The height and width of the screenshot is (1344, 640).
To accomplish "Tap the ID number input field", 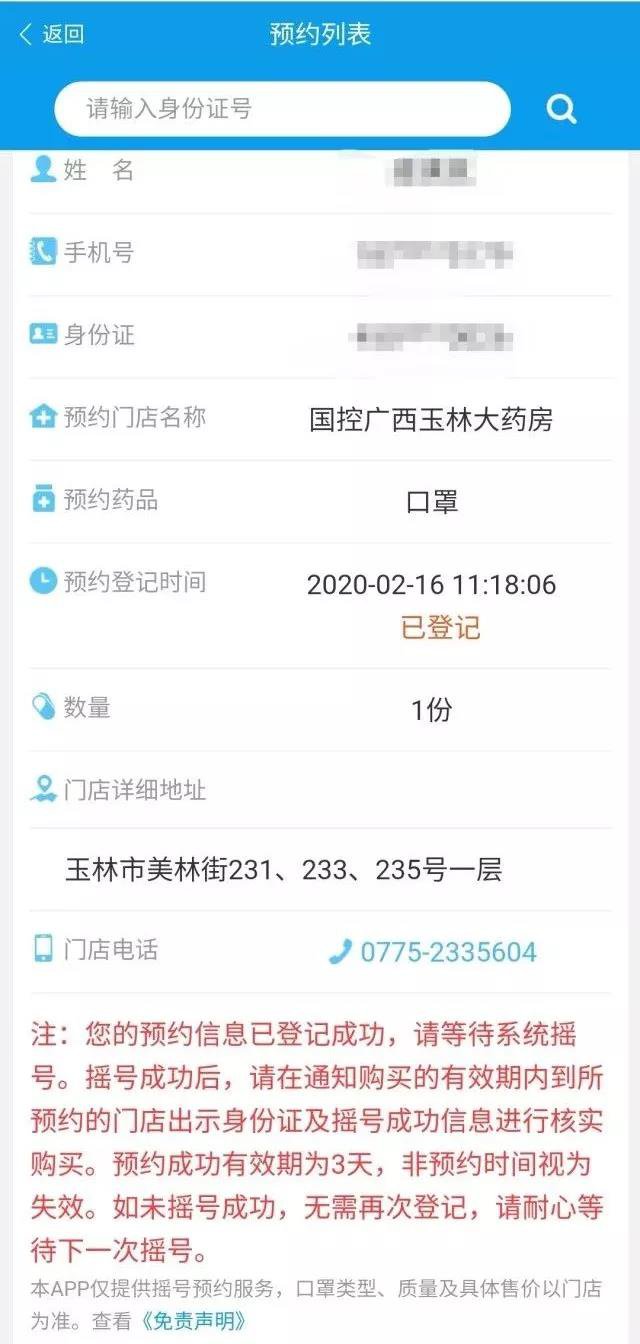I will 282,109.
